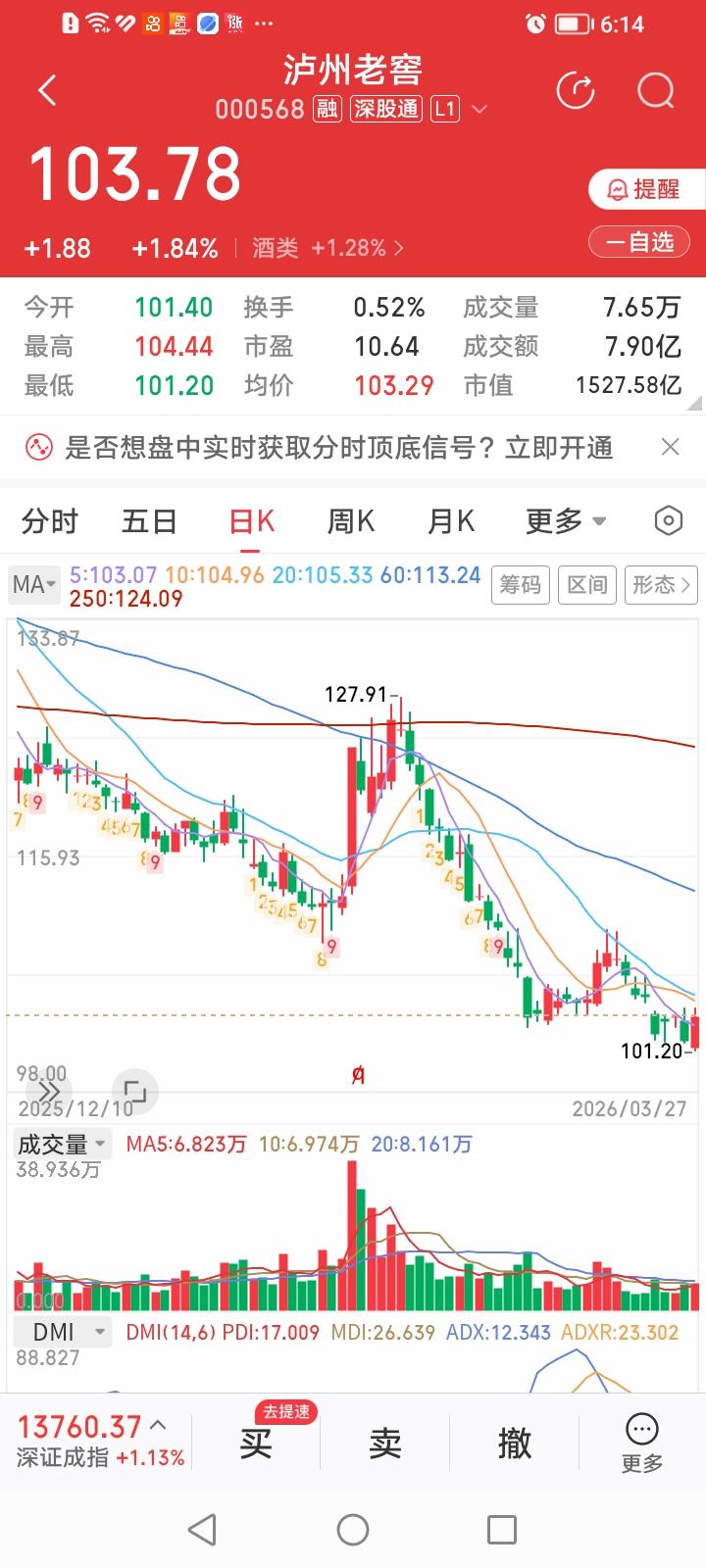Viewport: 706px width, 1568px height.
Task: Refresh the stock quote data
Action: [x=577, y=89]
